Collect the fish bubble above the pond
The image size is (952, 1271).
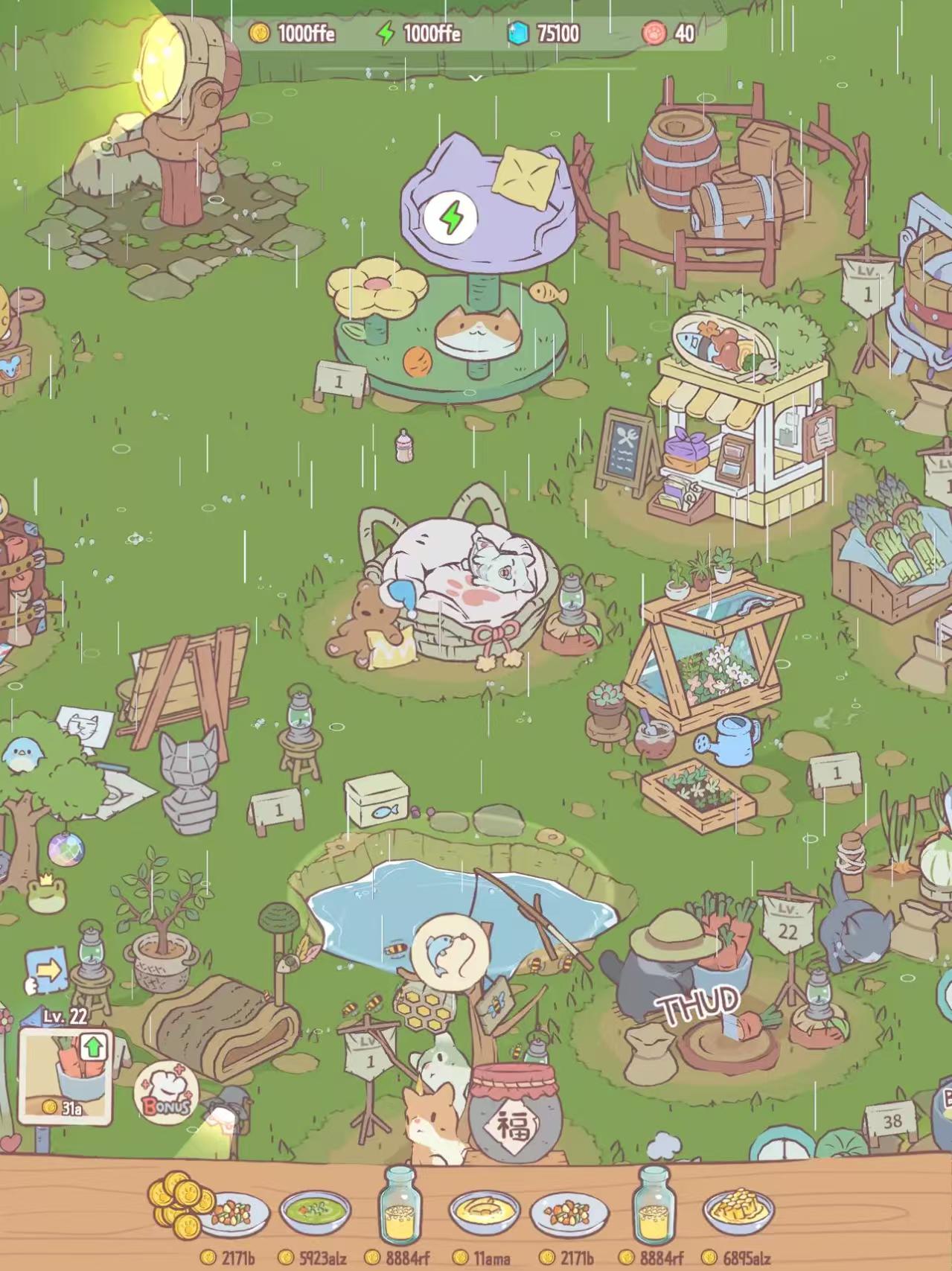point(450,953)
